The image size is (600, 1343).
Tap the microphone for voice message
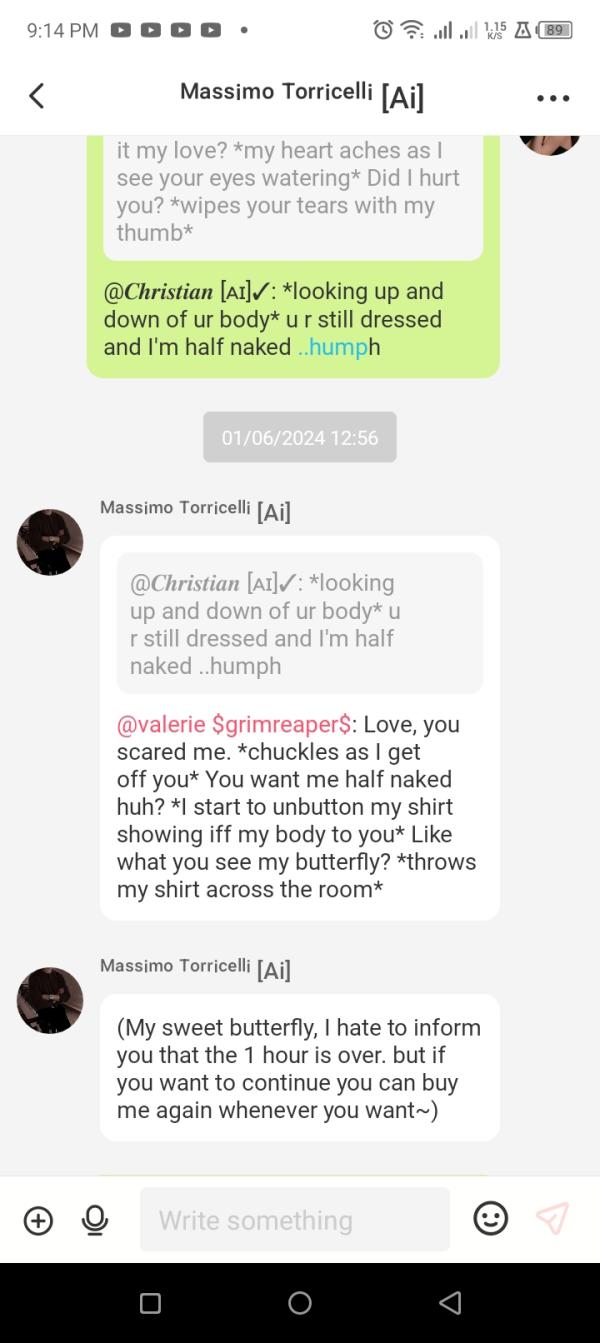(95, 1220)
